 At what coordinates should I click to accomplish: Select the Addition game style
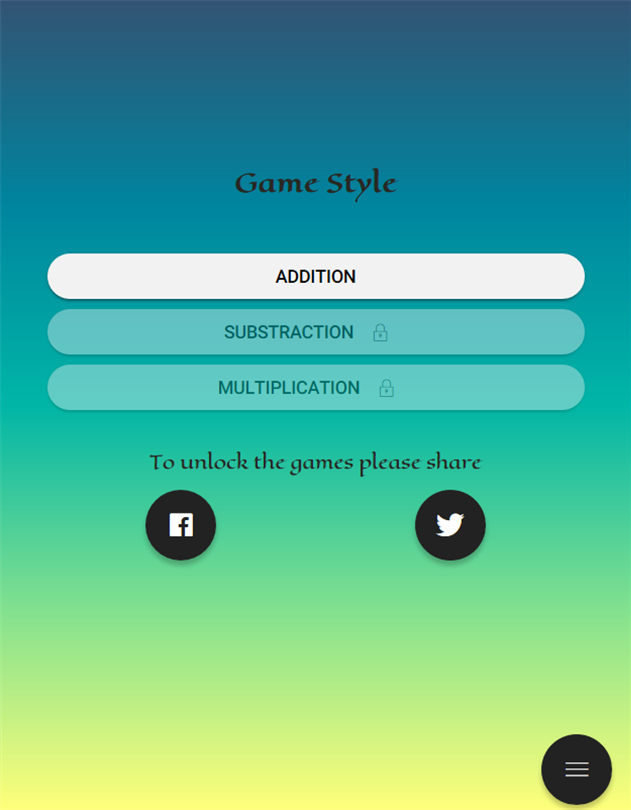click(315, 276)
